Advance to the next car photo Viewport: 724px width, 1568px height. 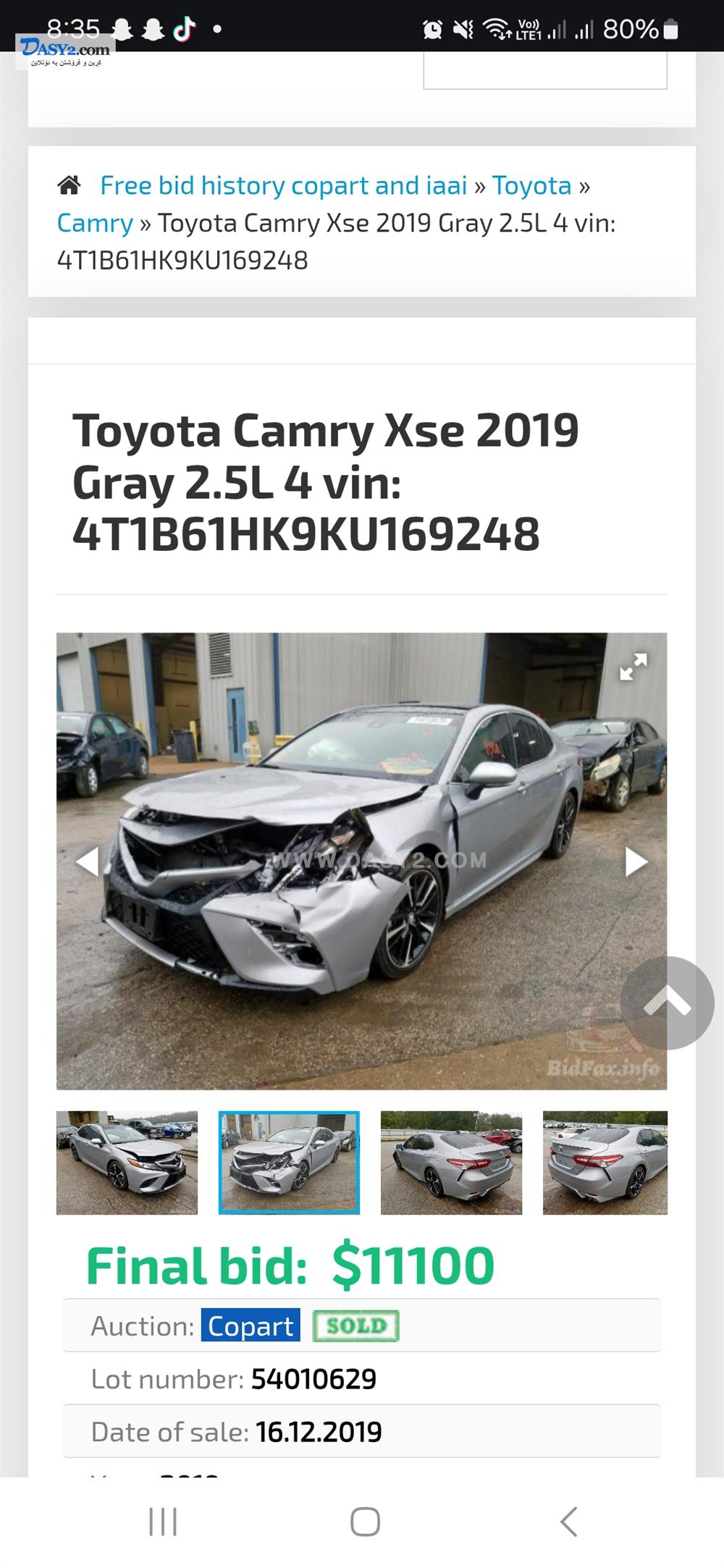click(635, 861)
